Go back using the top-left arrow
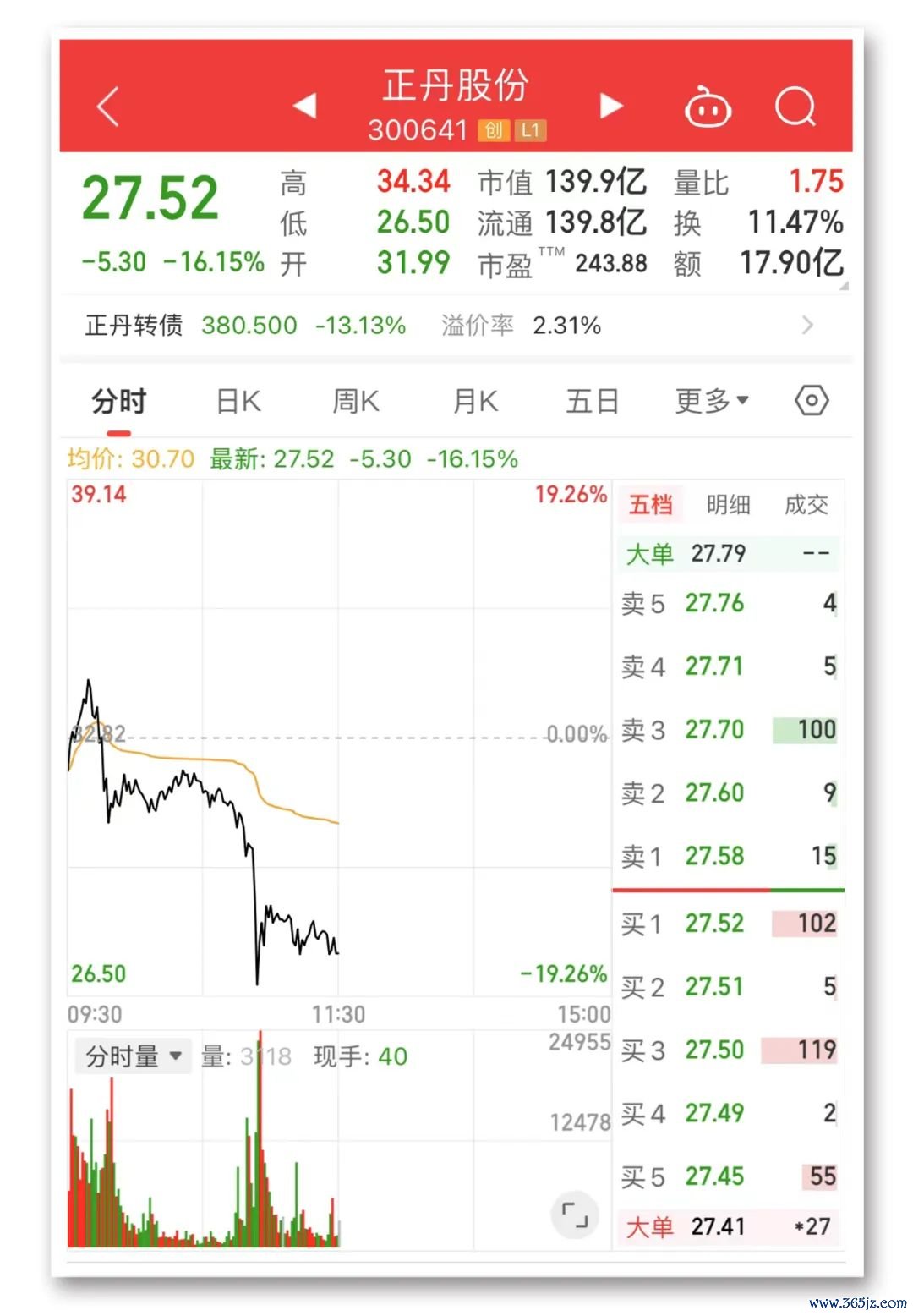Screen dimensions: 913x1316 pyautogui.click(x=108, y=107)
